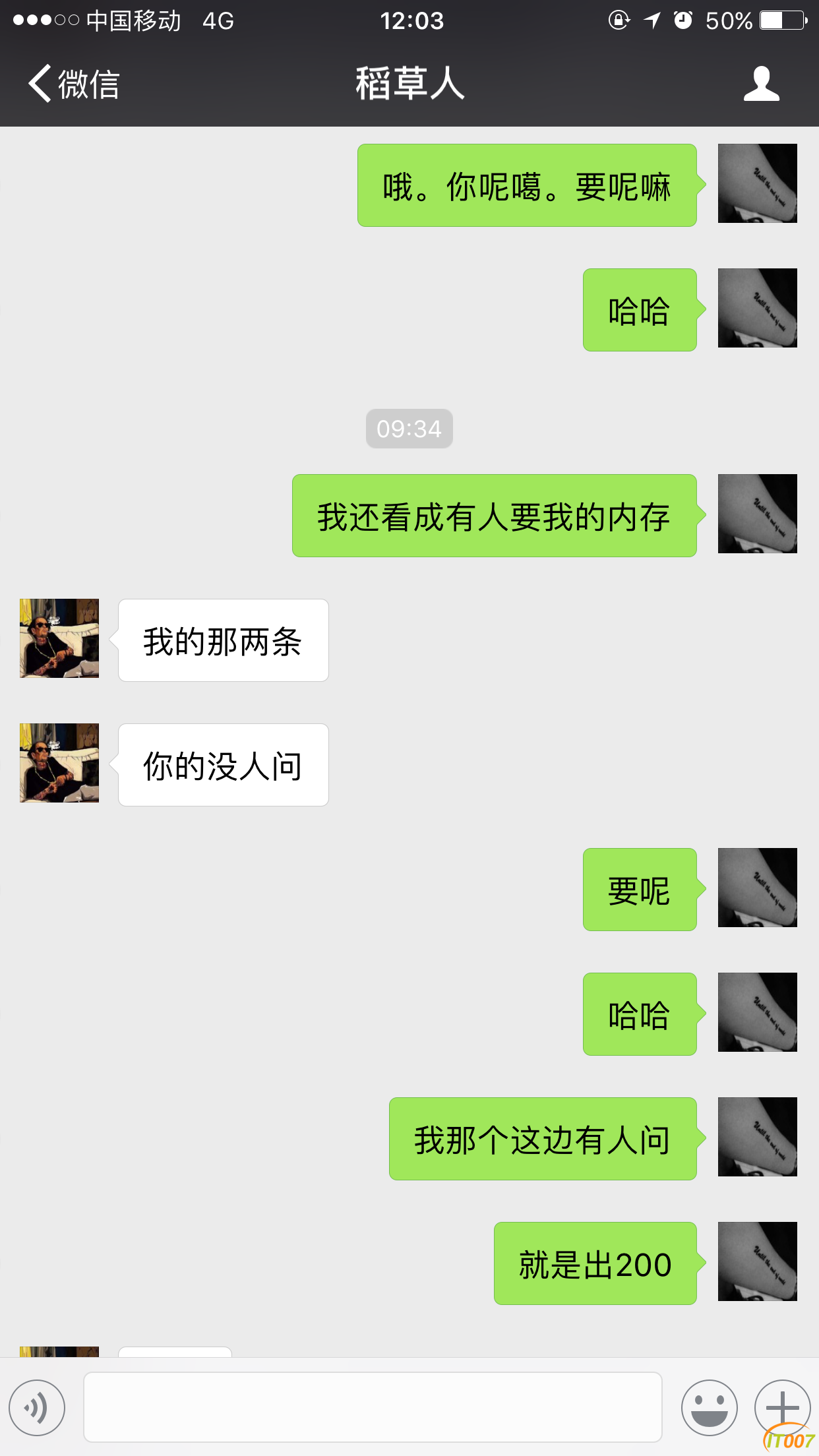
Task: Open the plus attachments menu
Action: tap(782, 1407)
